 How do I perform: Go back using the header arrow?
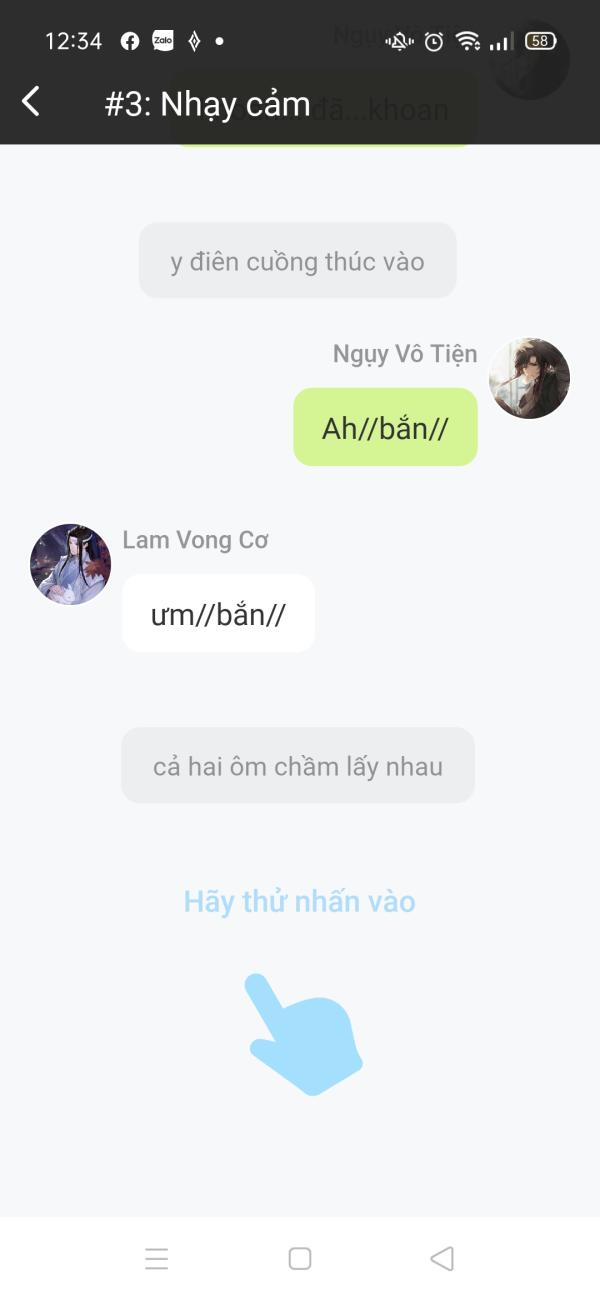pos(31,101)
